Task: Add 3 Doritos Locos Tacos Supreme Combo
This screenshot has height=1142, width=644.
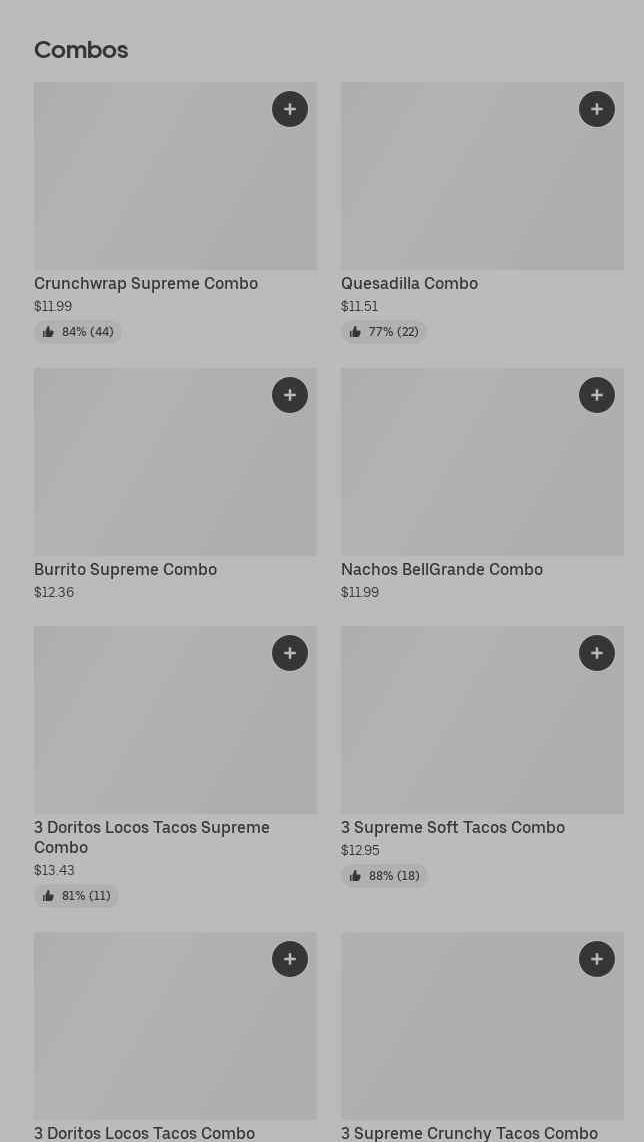Action: [290, 653]
